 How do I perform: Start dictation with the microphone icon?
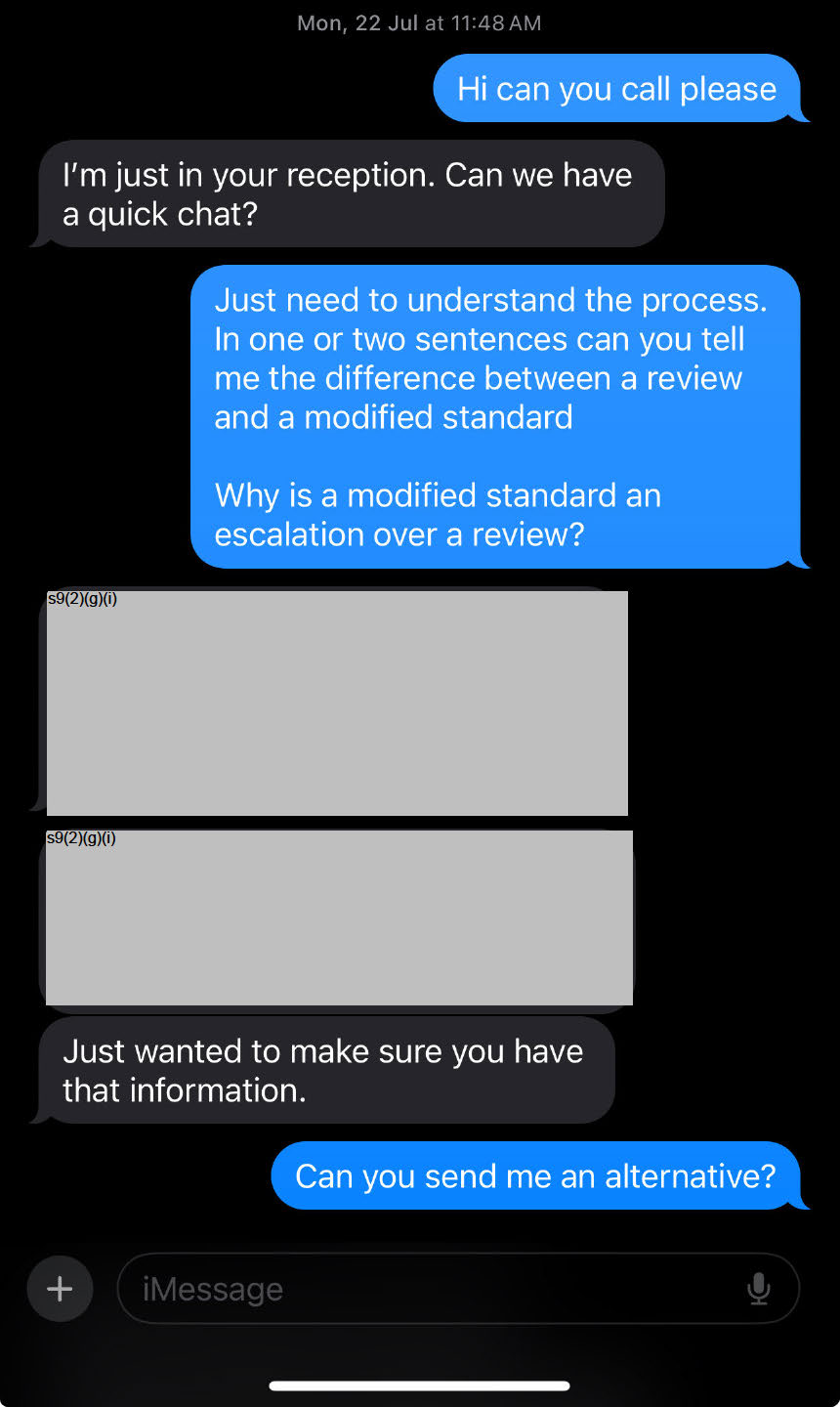click(758, 1290)
